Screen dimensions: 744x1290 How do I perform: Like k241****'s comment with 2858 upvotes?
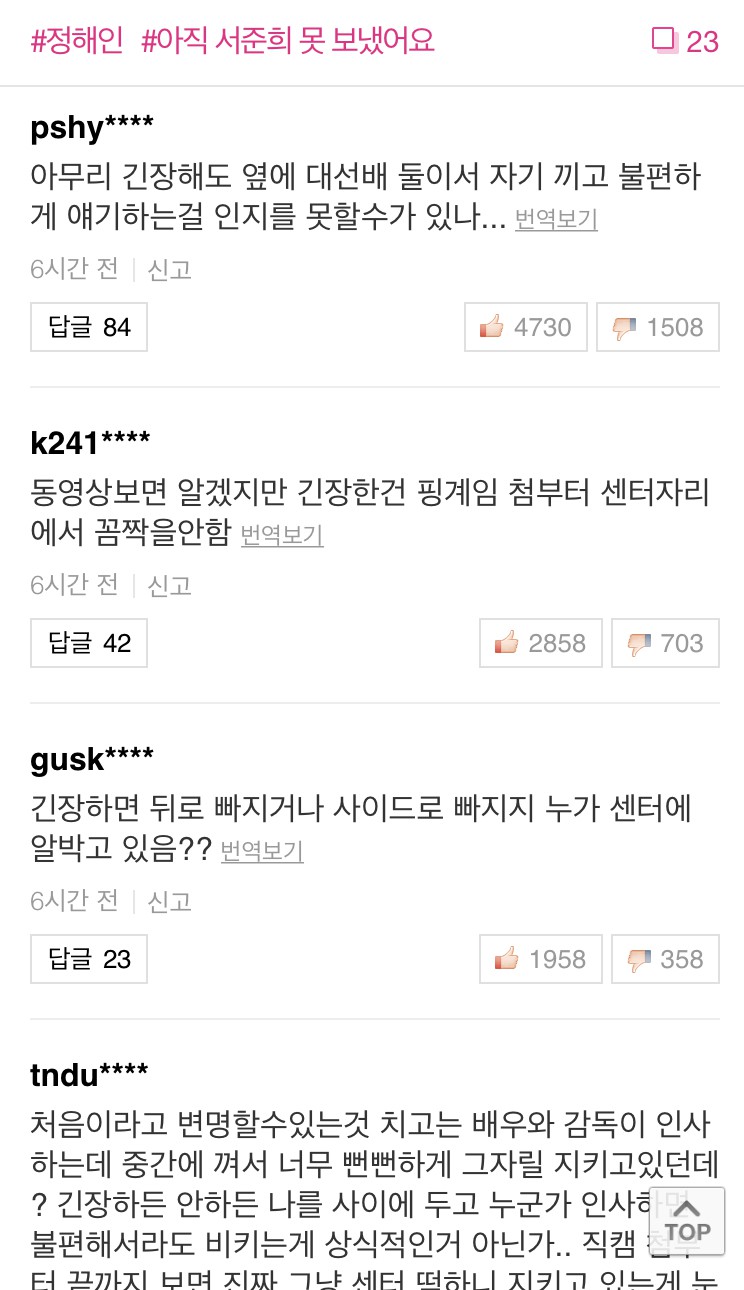540,643
